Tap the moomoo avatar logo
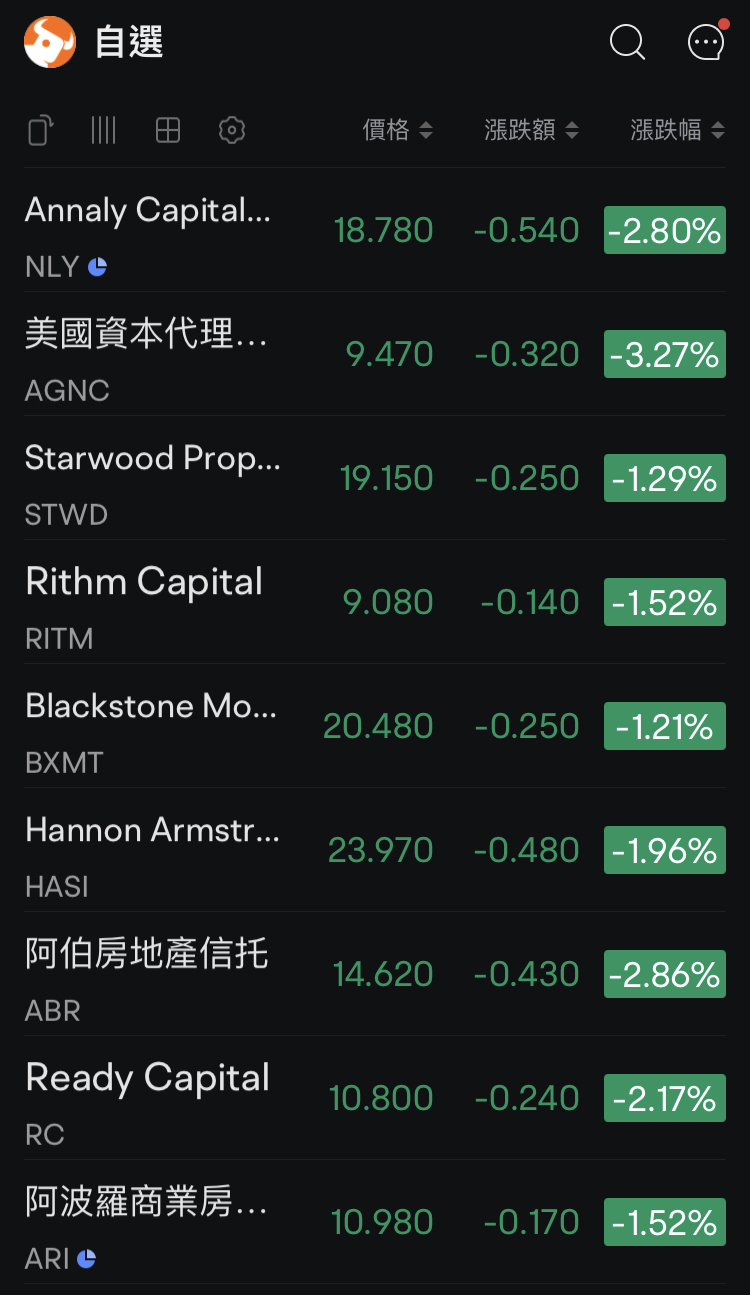750x1295 pixels. coord(50,43)
